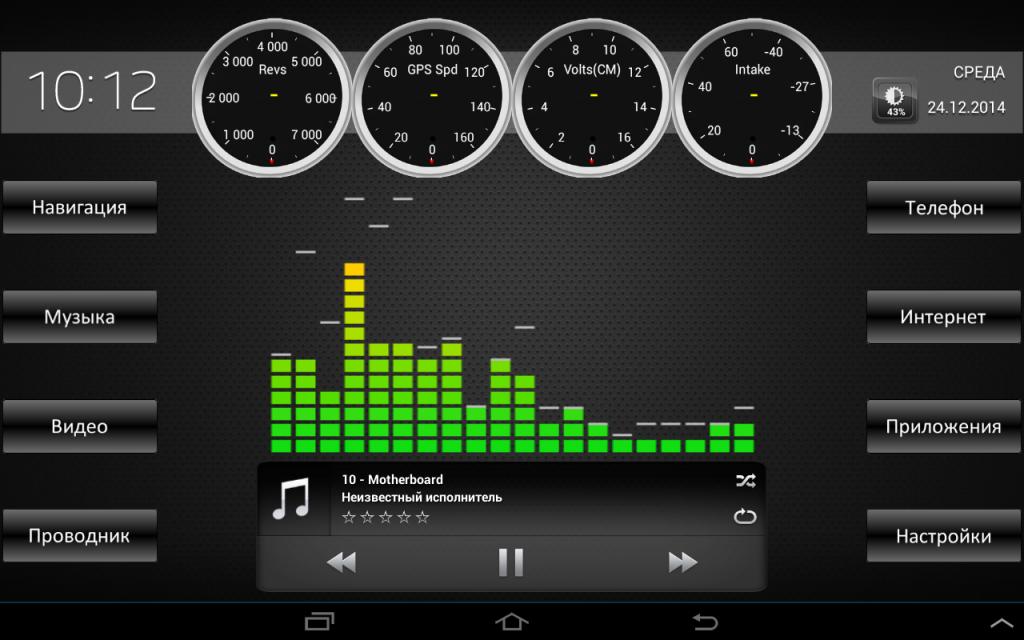Open the recent apps button
The height and width of the screenshot is (640, 1024).
pos(320,622)
